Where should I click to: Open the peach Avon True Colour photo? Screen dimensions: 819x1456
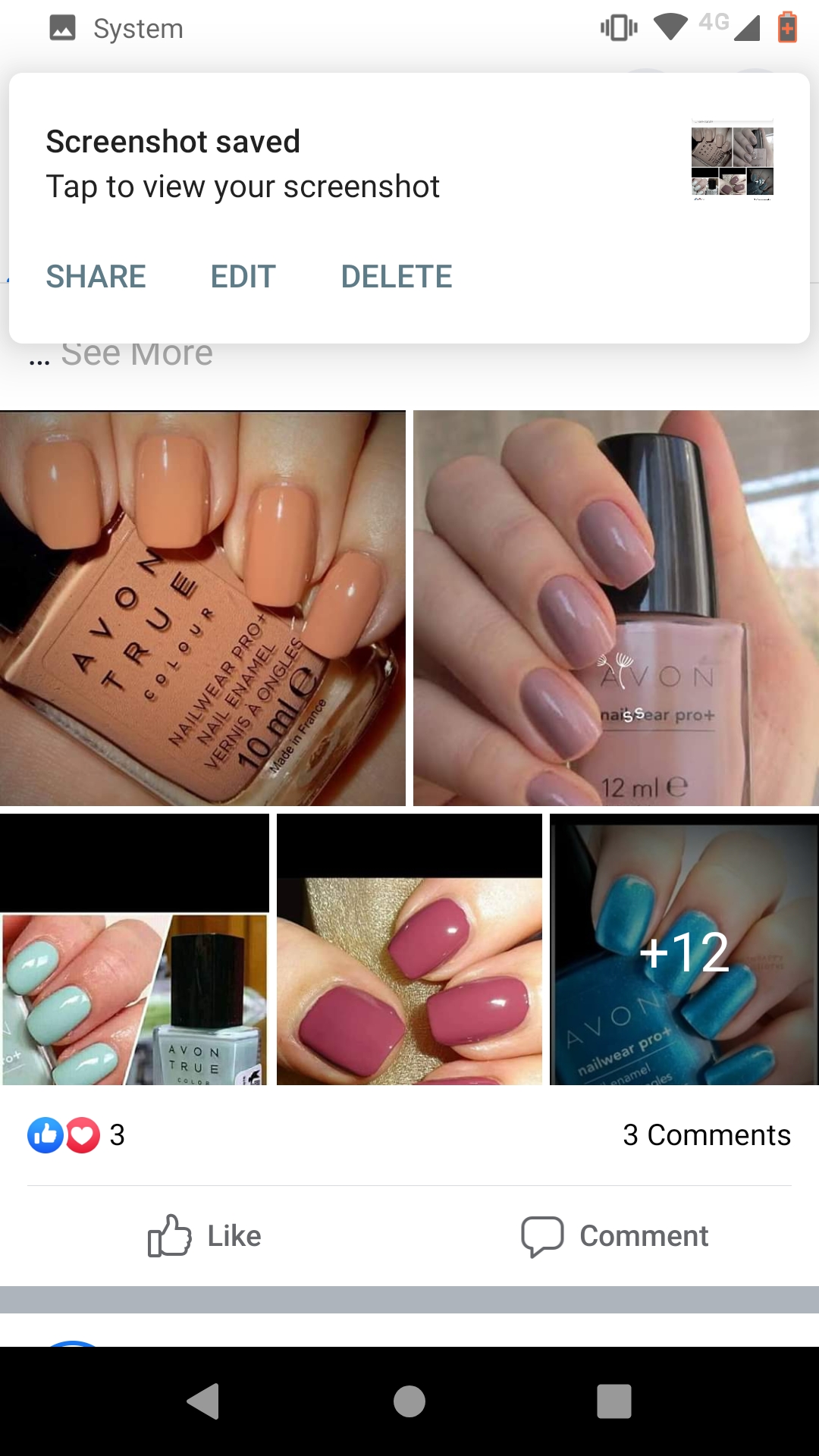point(202,608)
